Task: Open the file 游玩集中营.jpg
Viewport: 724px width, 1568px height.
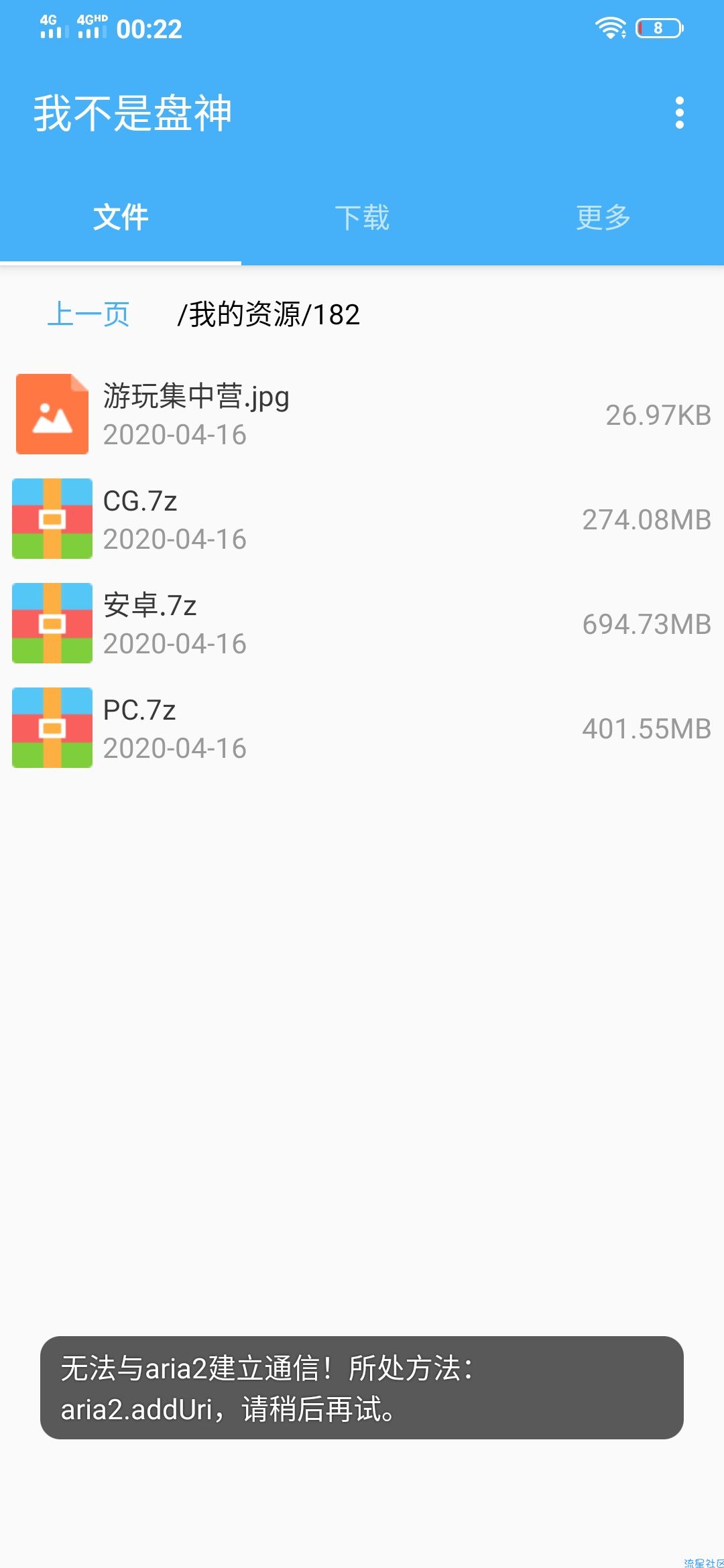Action: coord(362,414)
